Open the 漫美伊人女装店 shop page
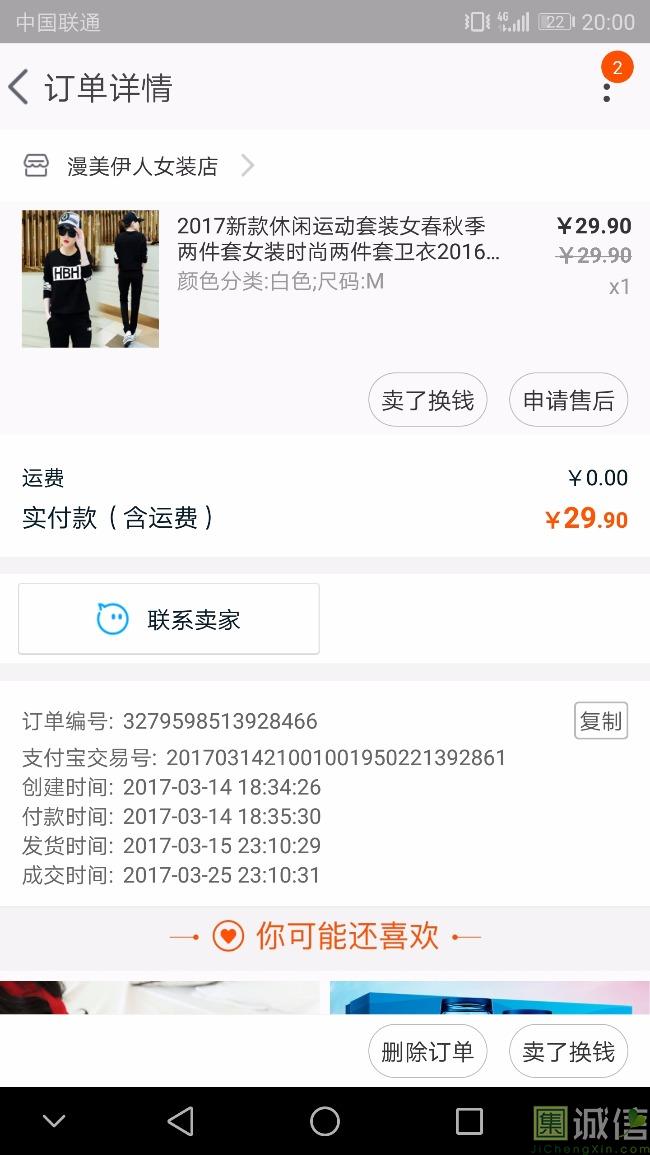650x1155 pixels. (x=140, y=166)
